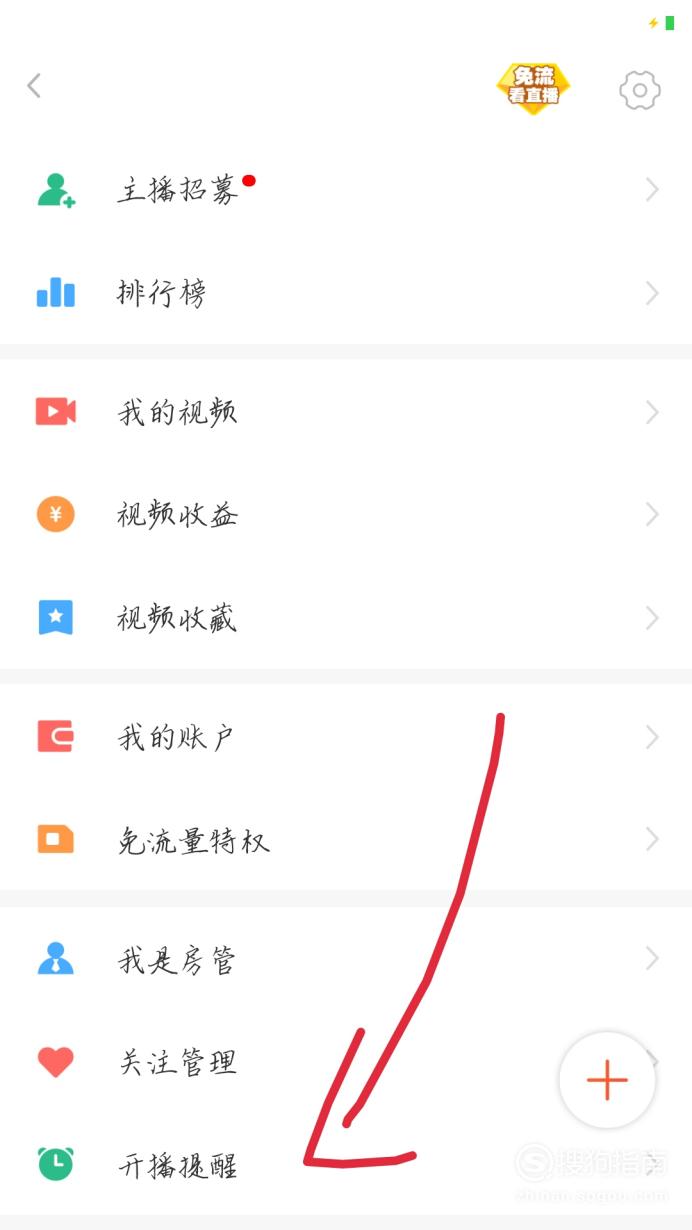Open 我的账户 account page

[346, 737]
